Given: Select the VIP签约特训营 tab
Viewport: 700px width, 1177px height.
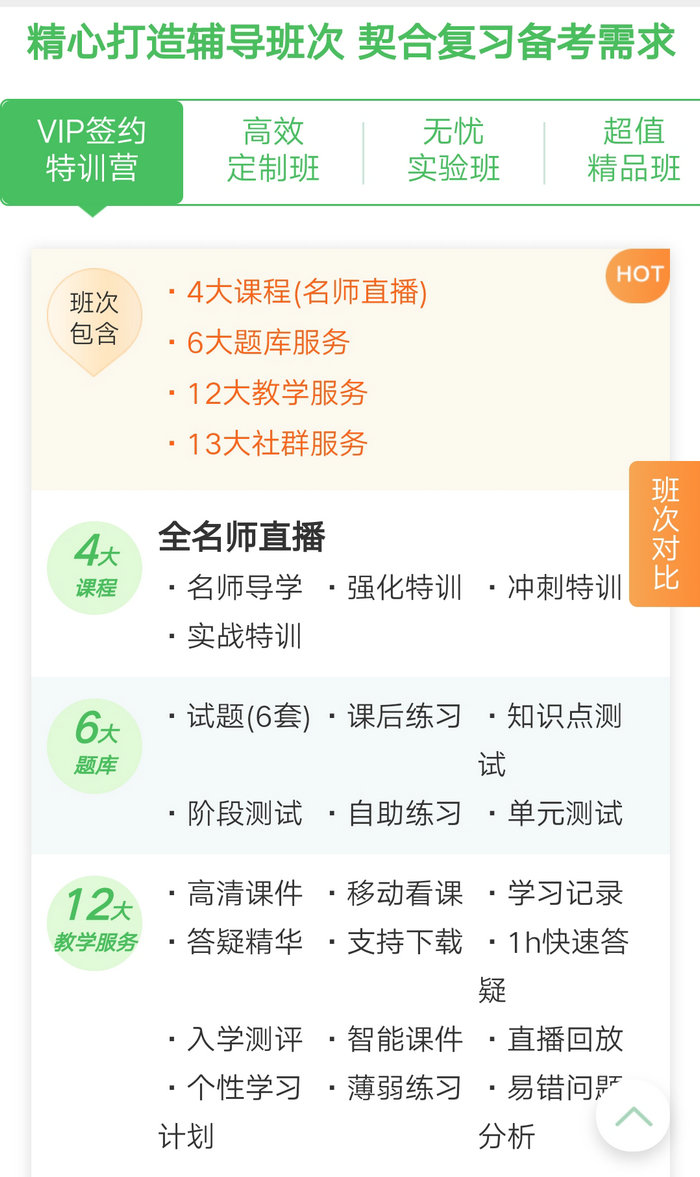Looking at the screenshot, I should pos(92,150).
